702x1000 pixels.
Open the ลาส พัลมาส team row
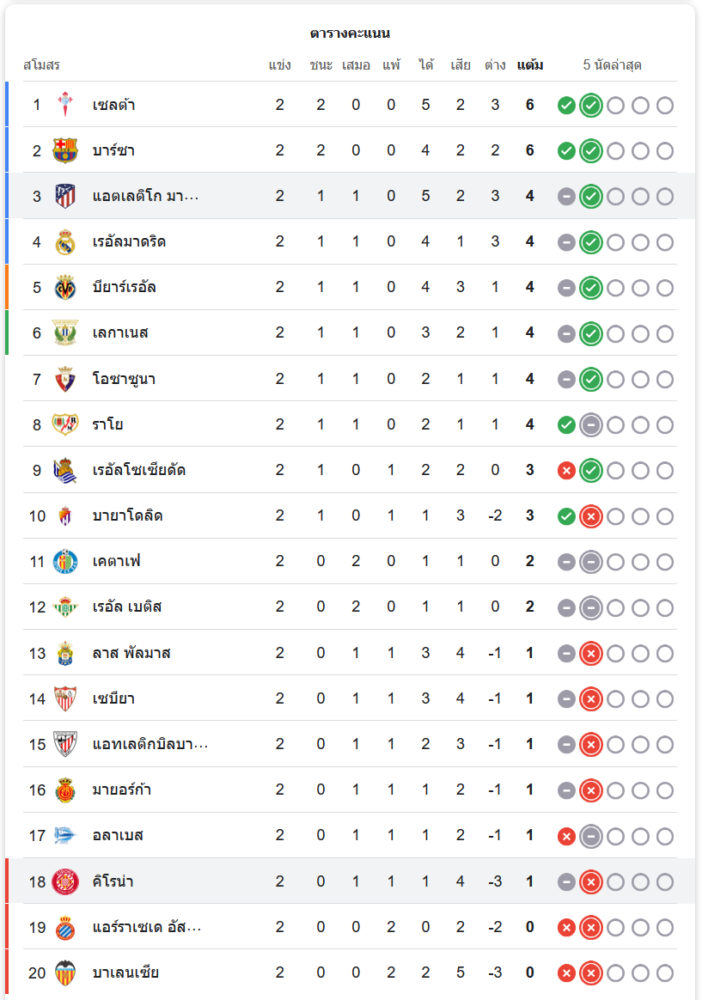pos(131,653)
